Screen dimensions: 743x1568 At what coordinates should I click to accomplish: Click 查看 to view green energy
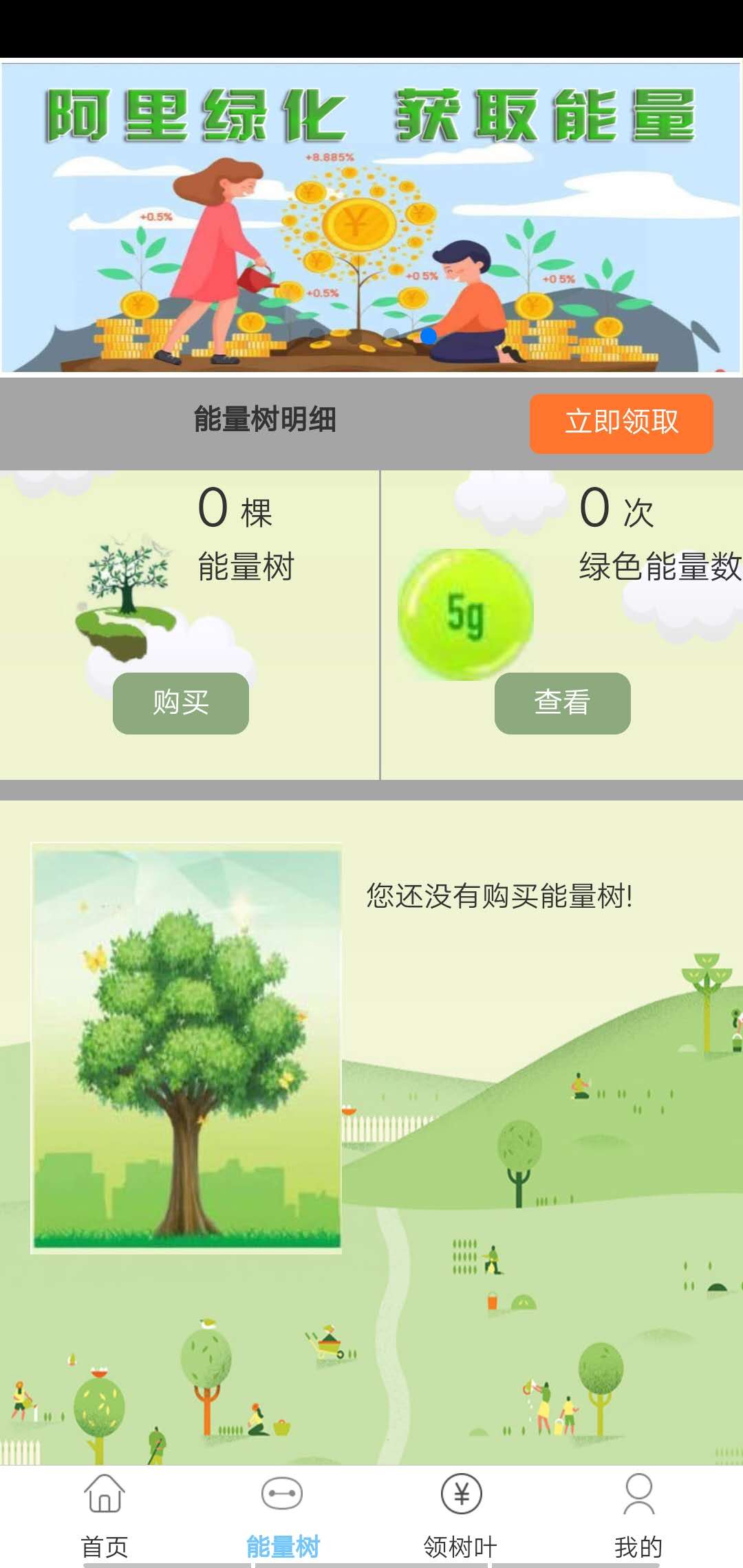point(563,703)
